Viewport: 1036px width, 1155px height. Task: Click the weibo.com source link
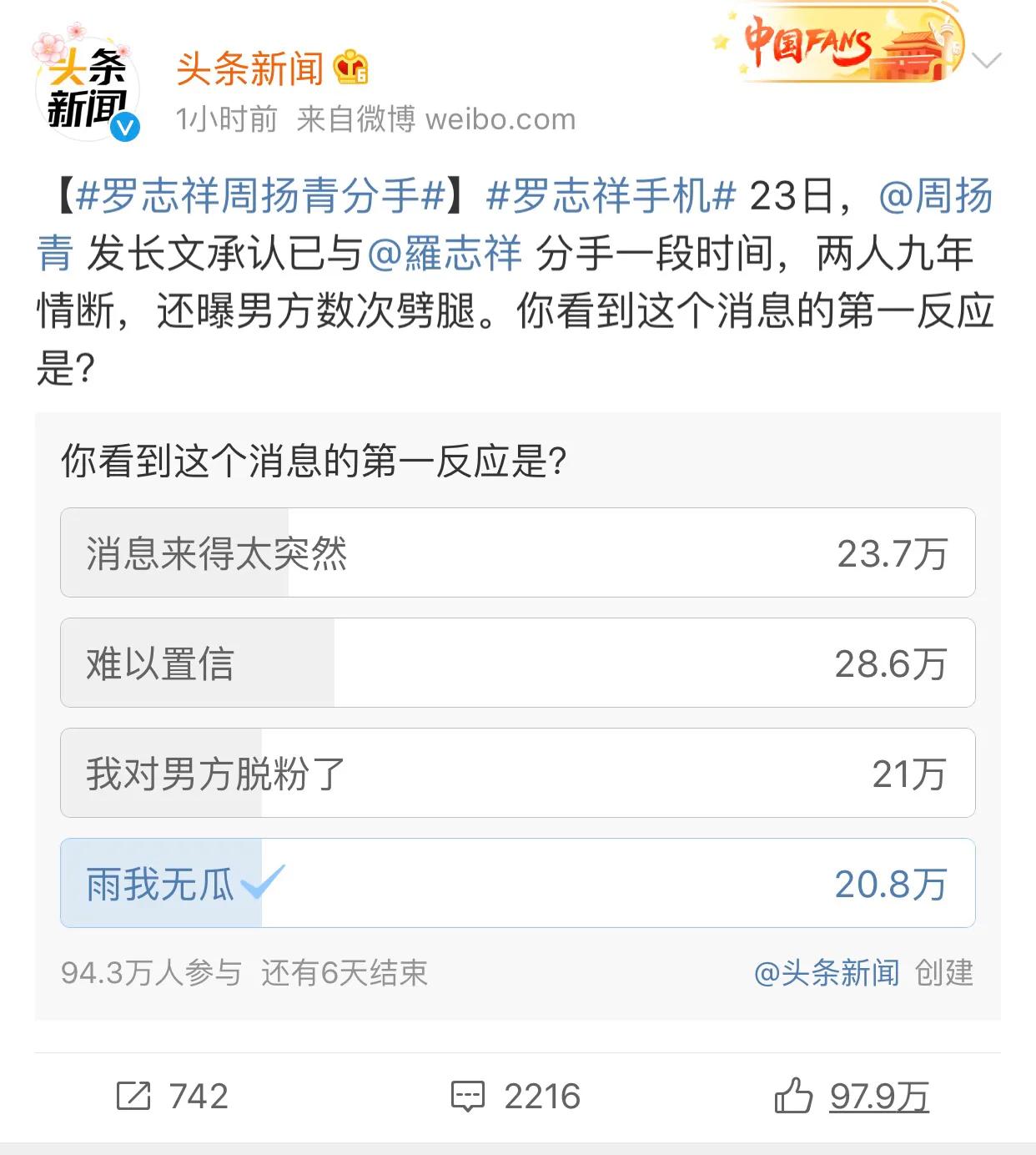pyautogui.click(x=500, y=119)
